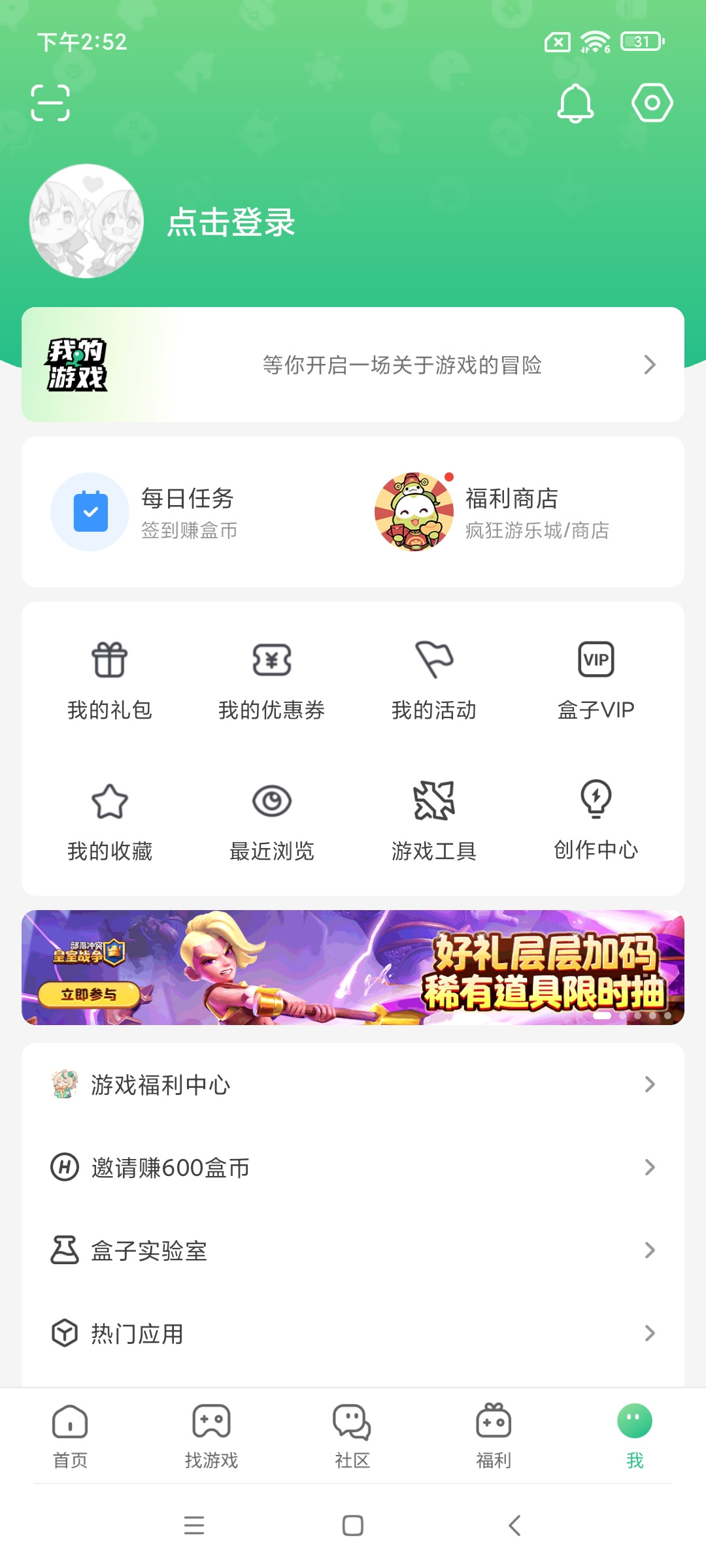Open the notification bell
Screen dimensions: 706x1568
pos(575,103)
